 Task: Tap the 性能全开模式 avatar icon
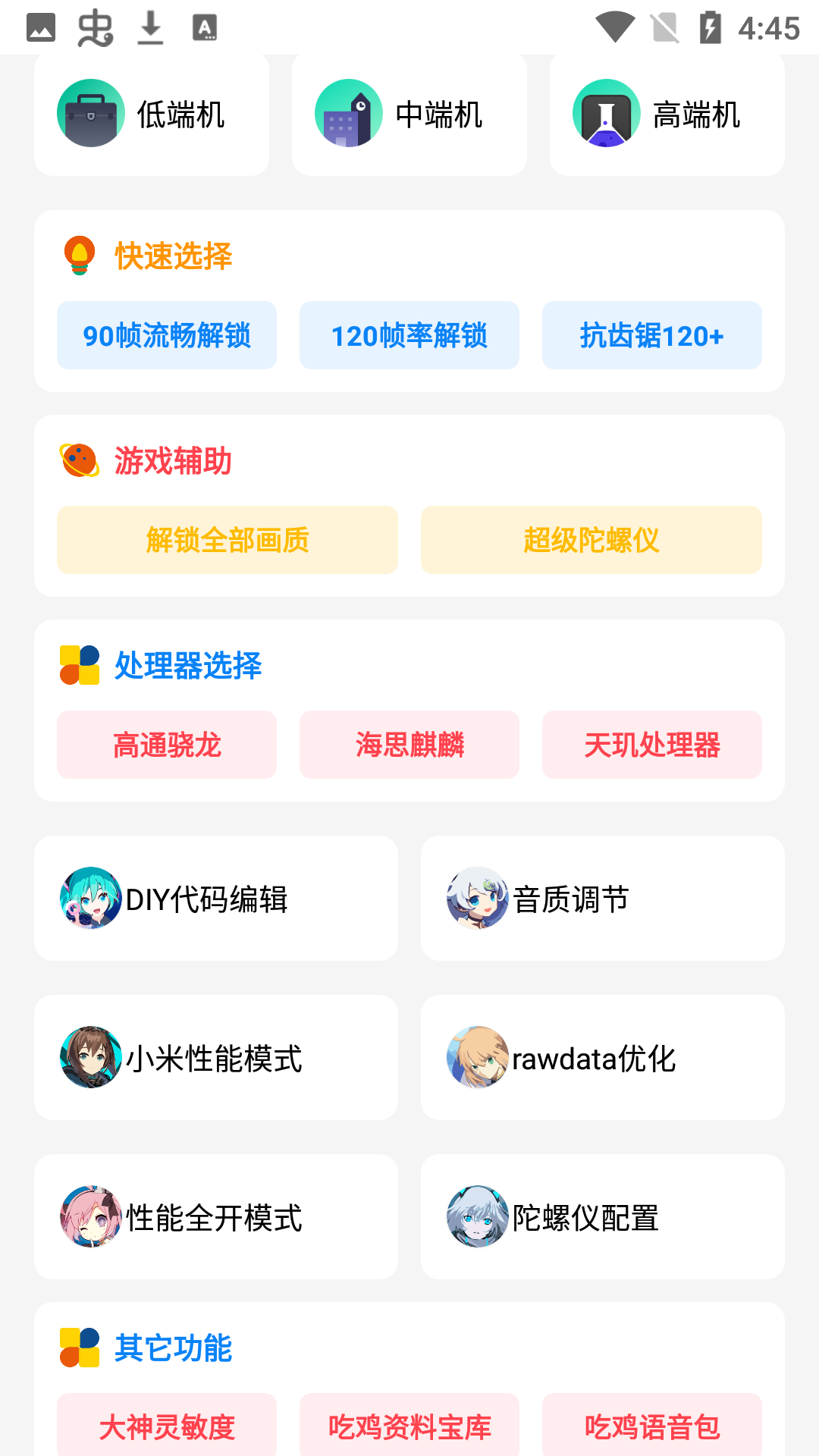coord(90,1217)
